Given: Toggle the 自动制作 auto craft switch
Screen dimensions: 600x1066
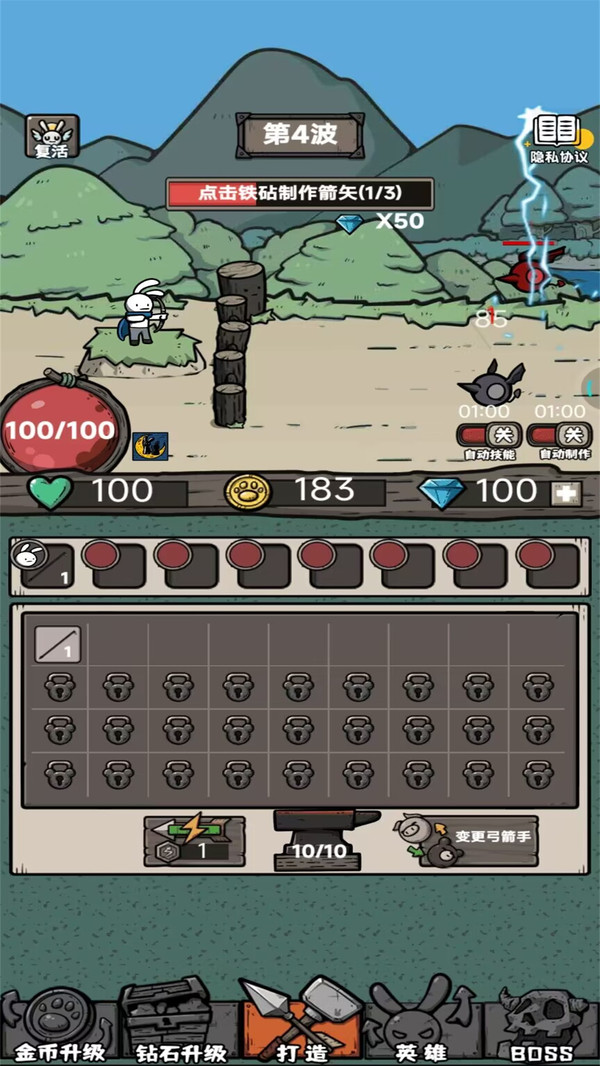Looking at the screenshot, I should [x=559, y=435].
